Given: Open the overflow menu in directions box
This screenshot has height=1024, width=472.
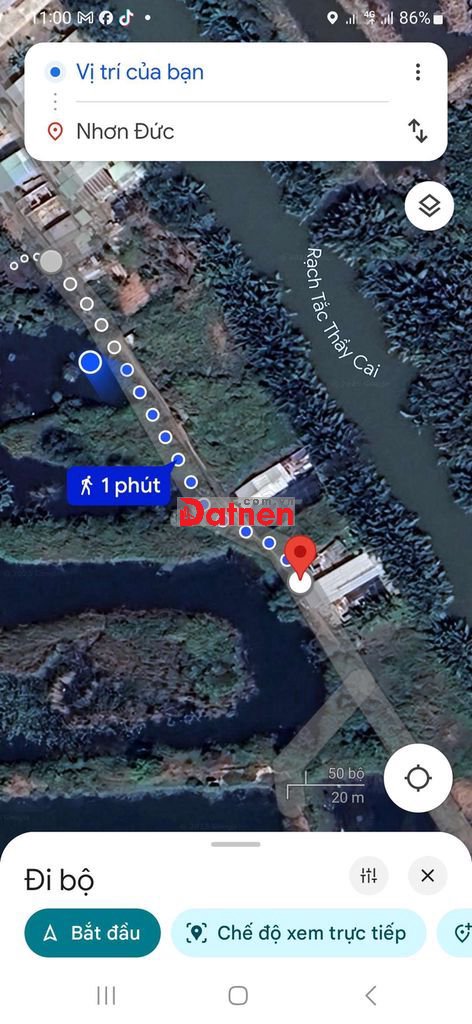Looking at the screenshot, I should click(x=418, y=72).
